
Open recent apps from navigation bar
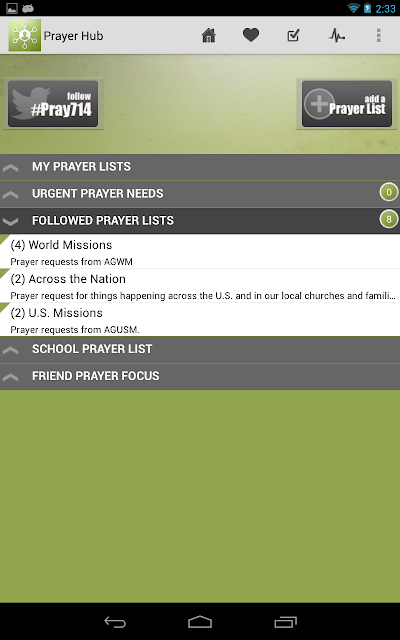coord(285,622)
